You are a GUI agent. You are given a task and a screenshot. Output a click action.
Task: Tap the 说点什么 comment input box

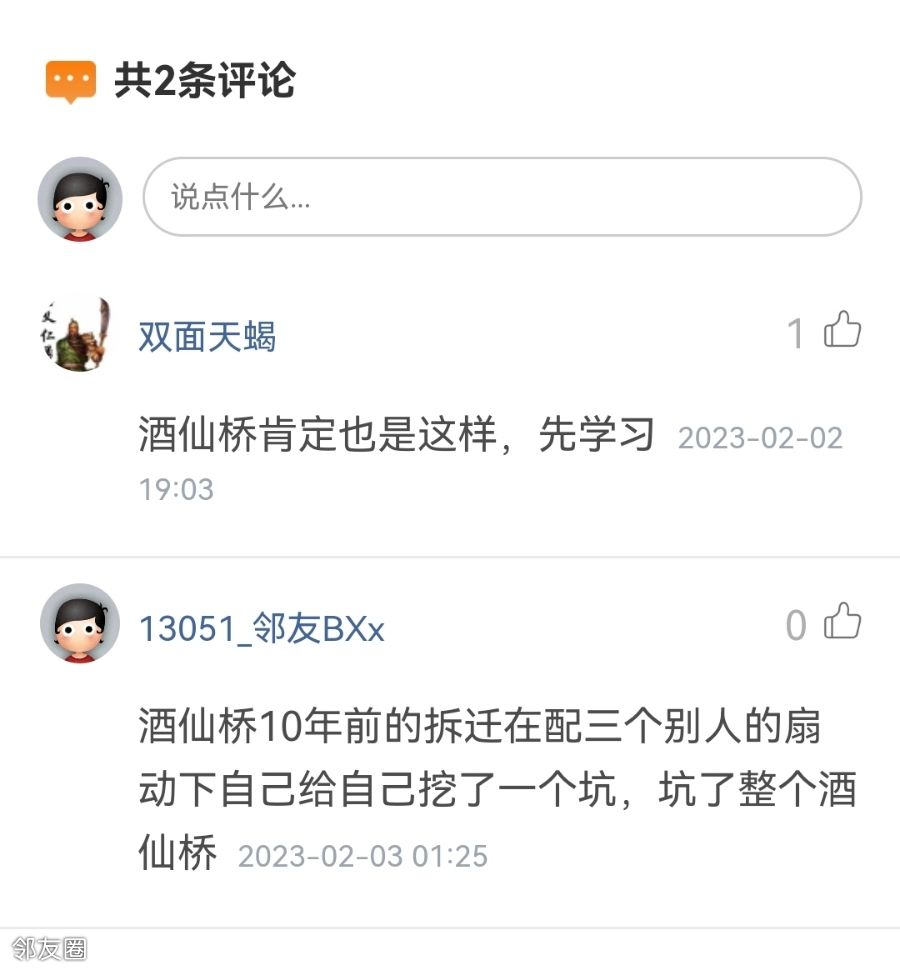coord(502,197)
